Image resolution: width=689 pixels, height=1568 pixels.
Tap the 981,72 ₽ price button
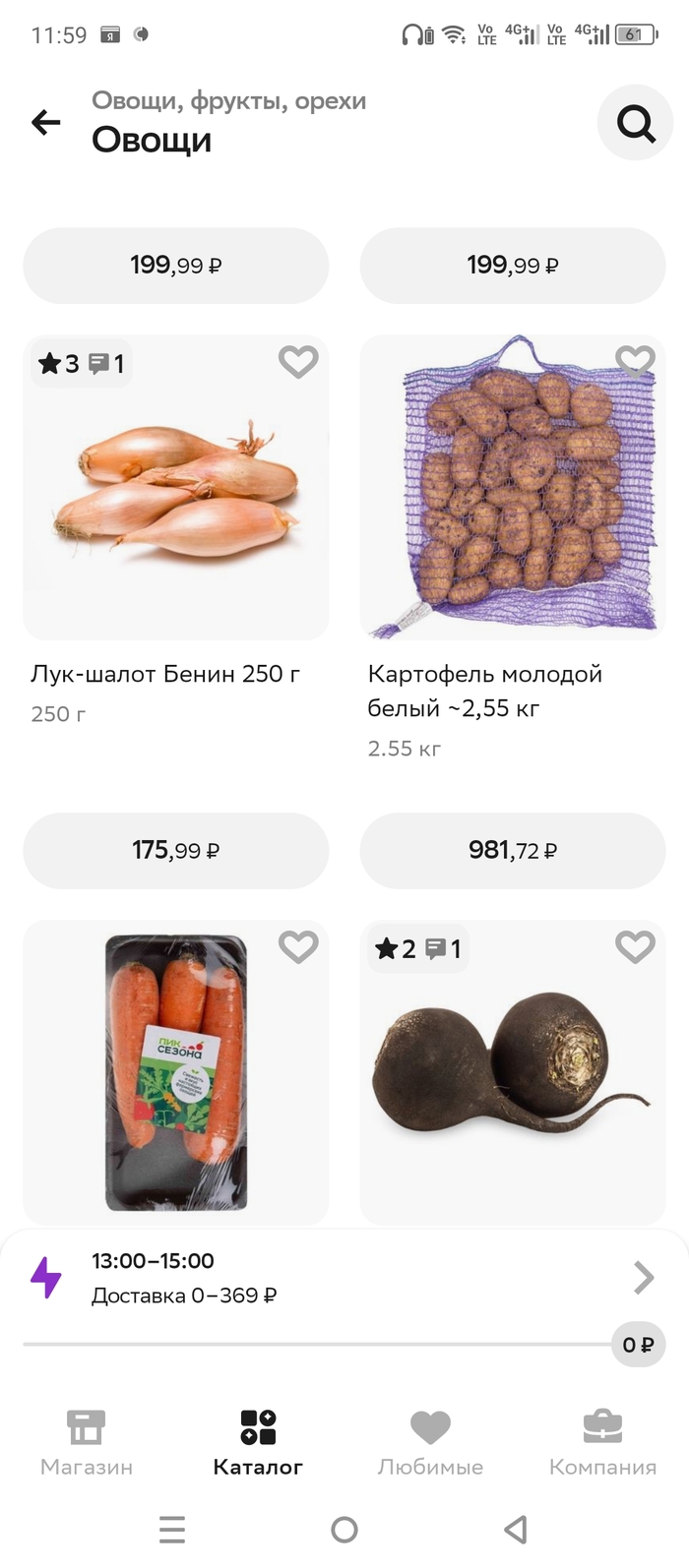(512, 850)
